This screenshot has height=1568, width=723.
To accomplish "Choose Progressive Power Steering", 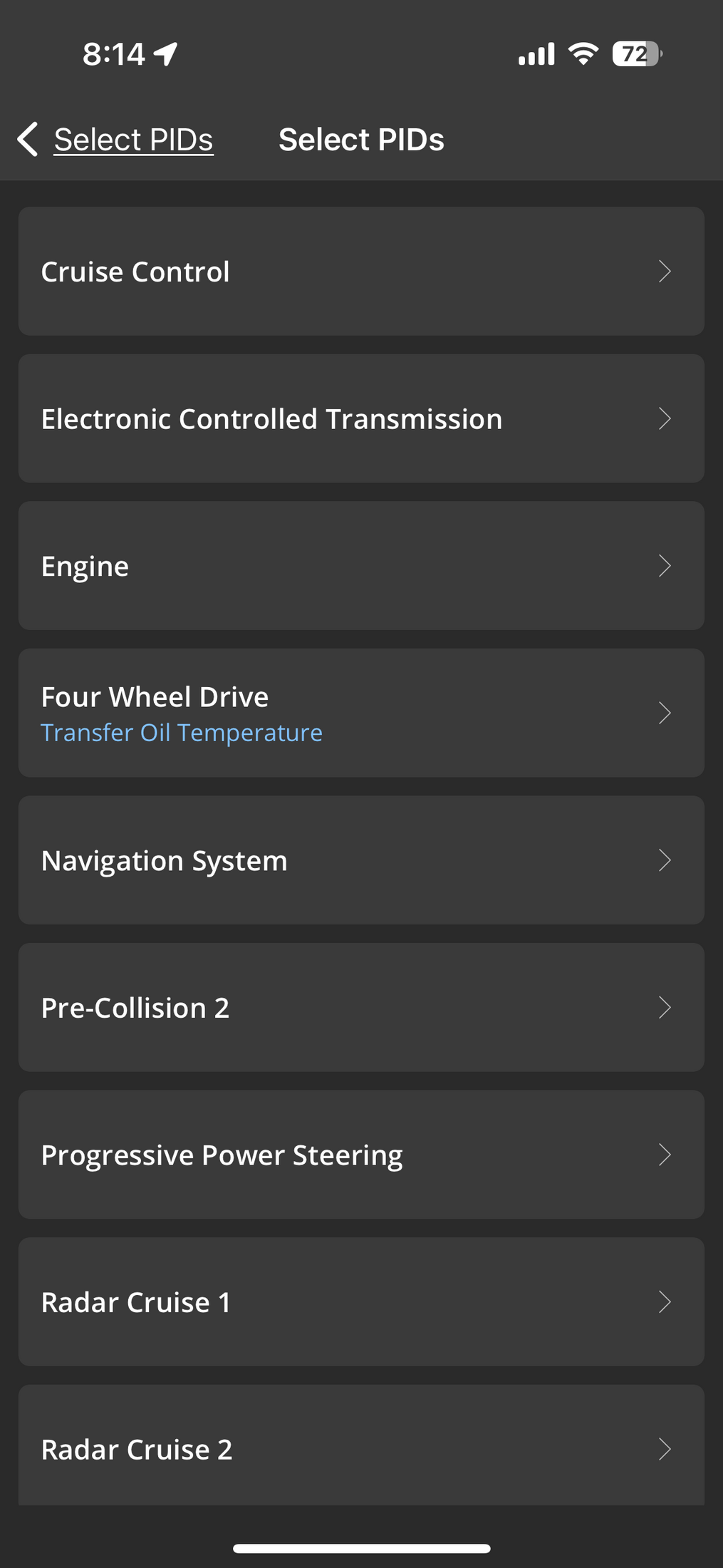I will point(361,1155).
